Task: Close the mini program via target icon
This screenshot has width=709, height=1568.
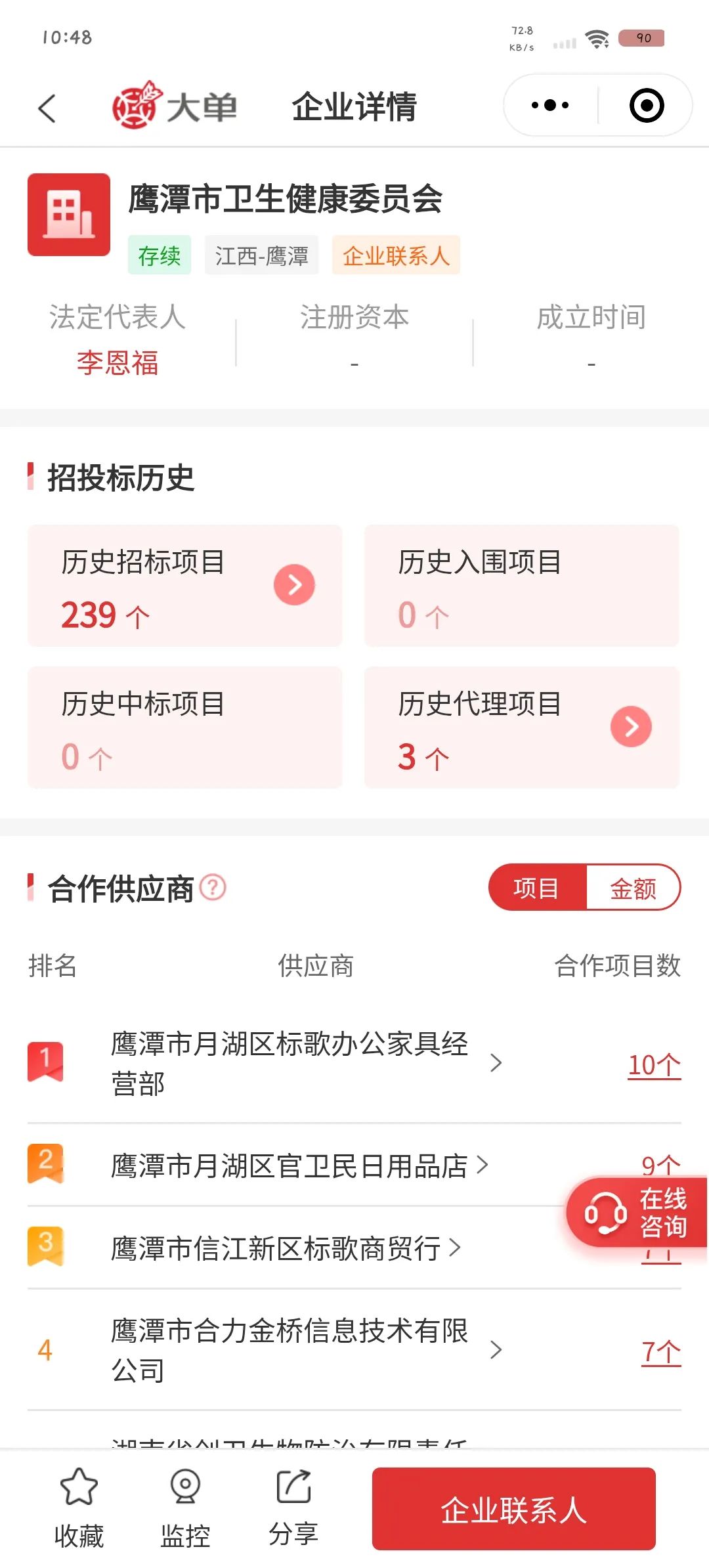Action: point(647,105)
